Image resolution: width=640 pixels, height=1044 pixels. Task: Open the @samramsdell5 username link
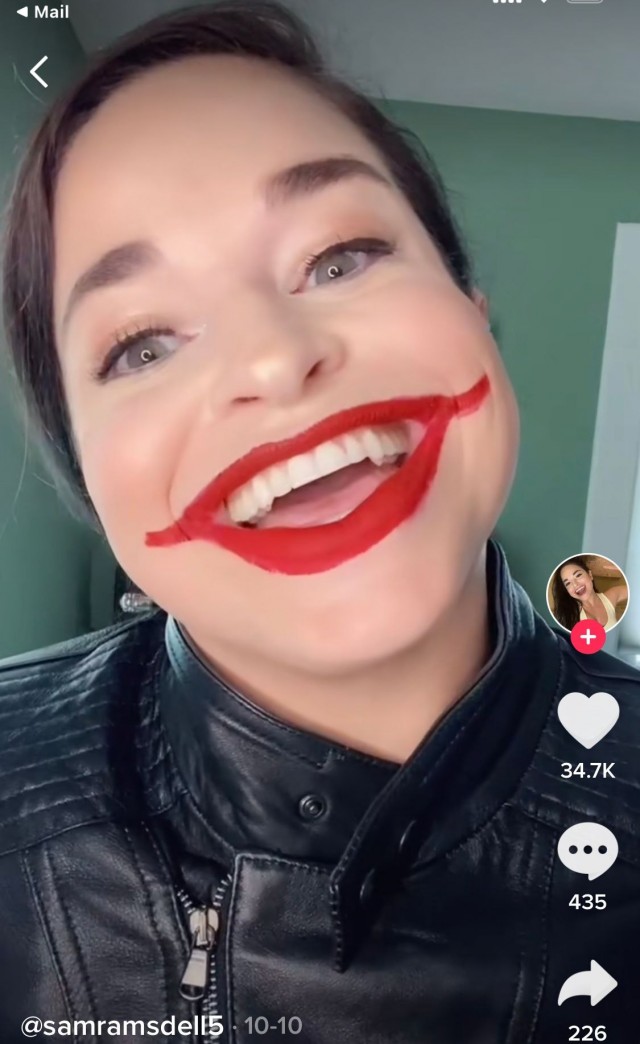click(x=118, y=1026)
